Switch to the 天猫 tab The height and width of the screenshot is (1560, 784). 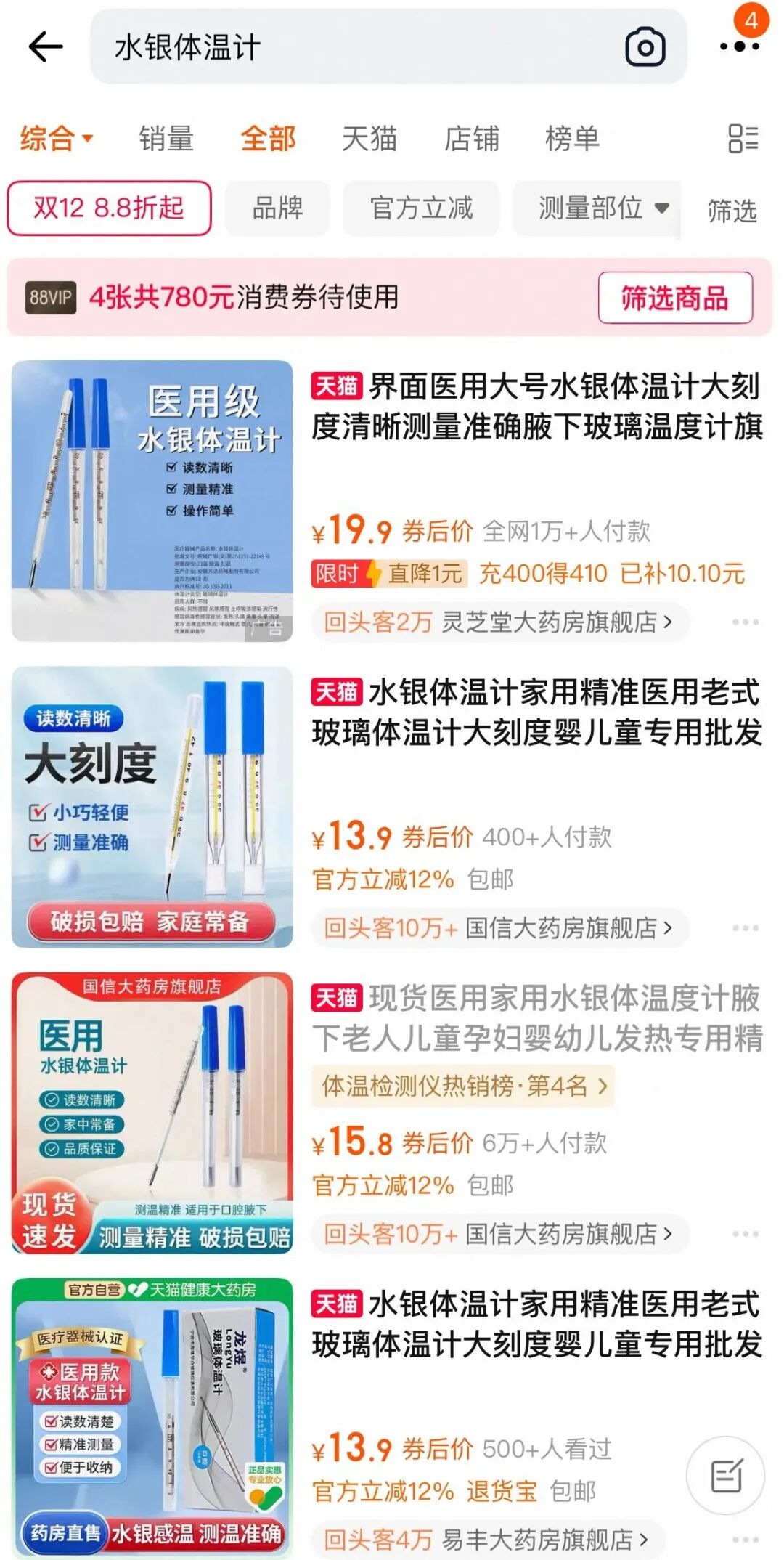coord(369,138)
